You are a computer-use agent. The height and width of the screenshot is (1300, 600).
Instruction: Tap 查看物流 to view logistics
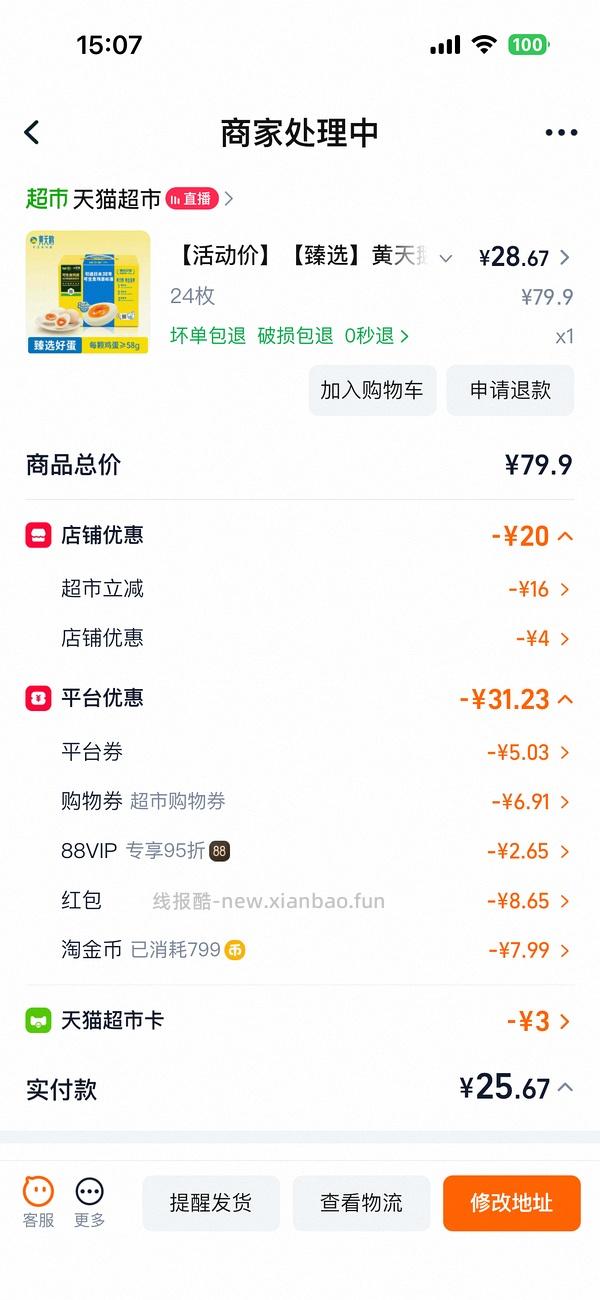click(x=361, y=1203)
